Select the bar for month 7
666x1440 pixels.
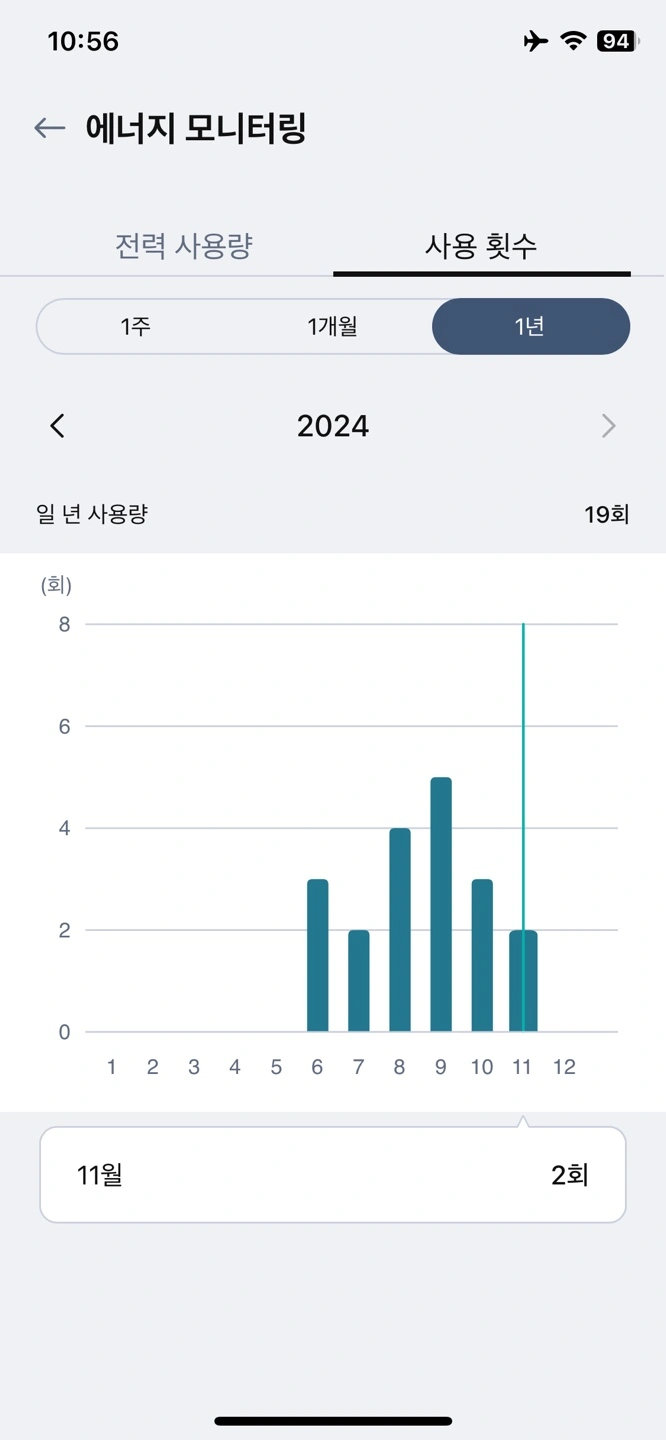pyautogui.click(x=359, y=980)
